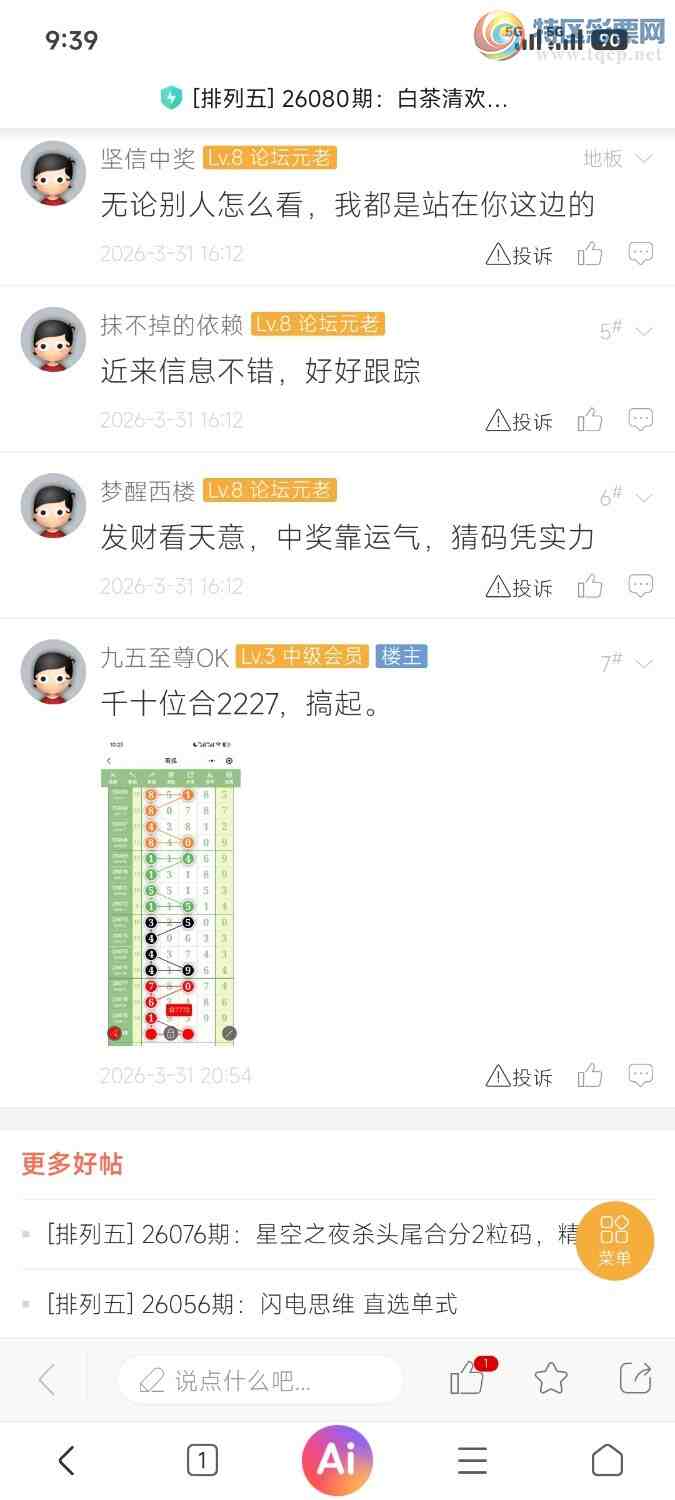
Task: Open 梦醒西楼's profile avatar
Action: tap(53, 505)
